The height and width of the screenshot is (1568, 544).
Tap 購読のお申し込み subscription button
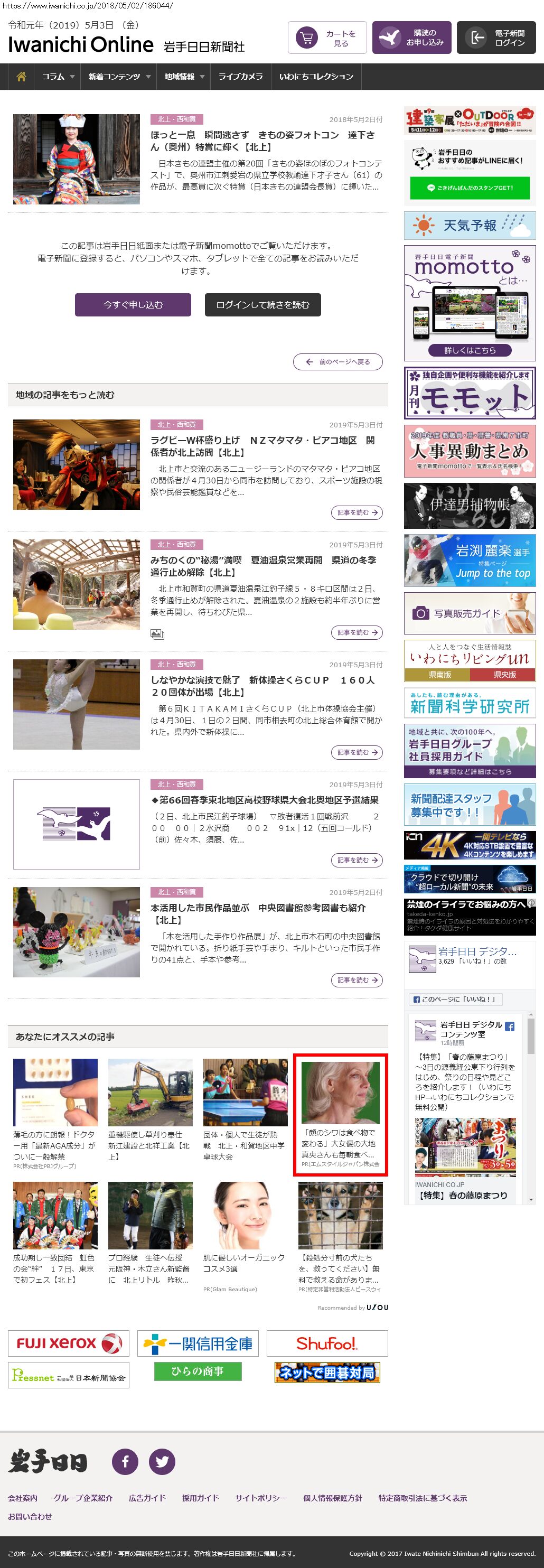coord(411,38)
